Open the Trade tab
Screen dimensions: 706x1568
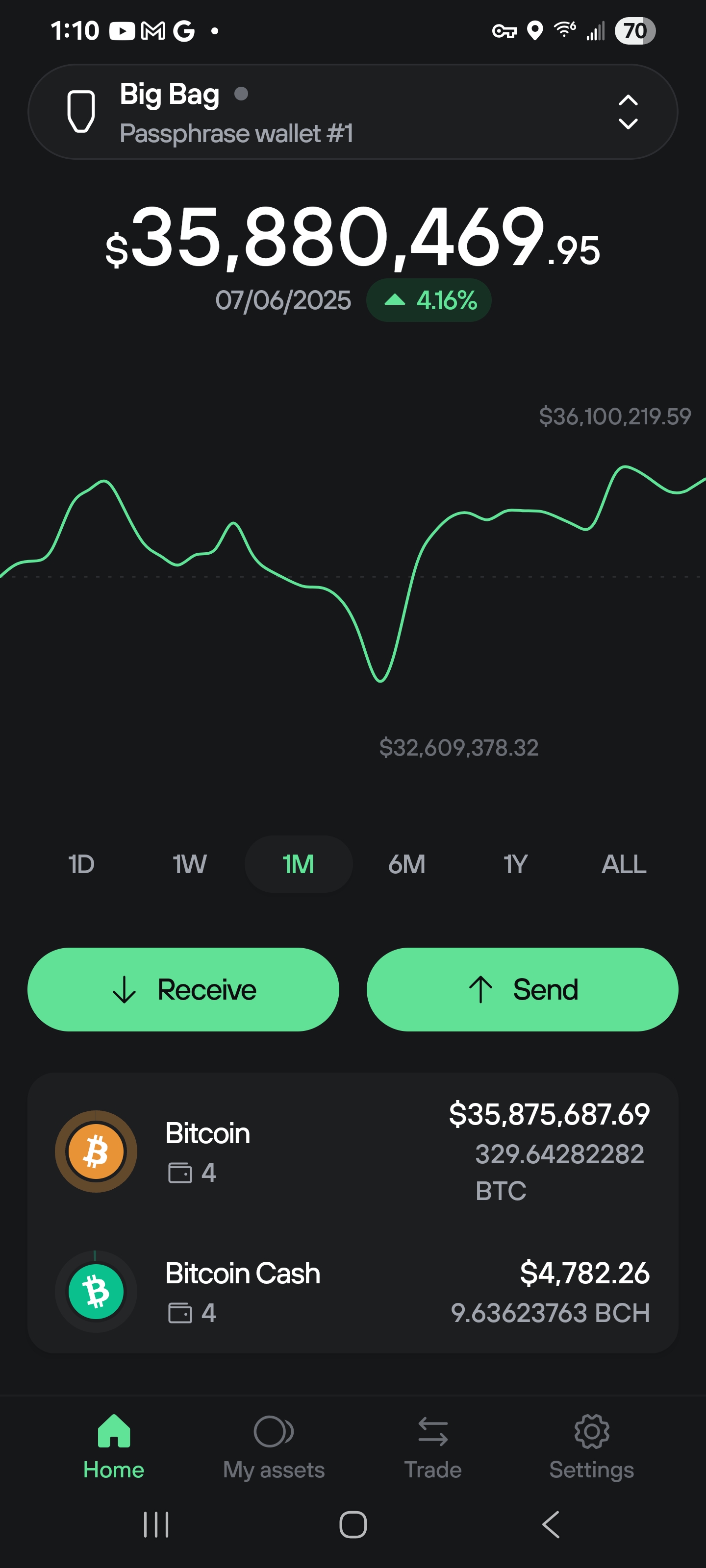click(x=433, y=1447)
